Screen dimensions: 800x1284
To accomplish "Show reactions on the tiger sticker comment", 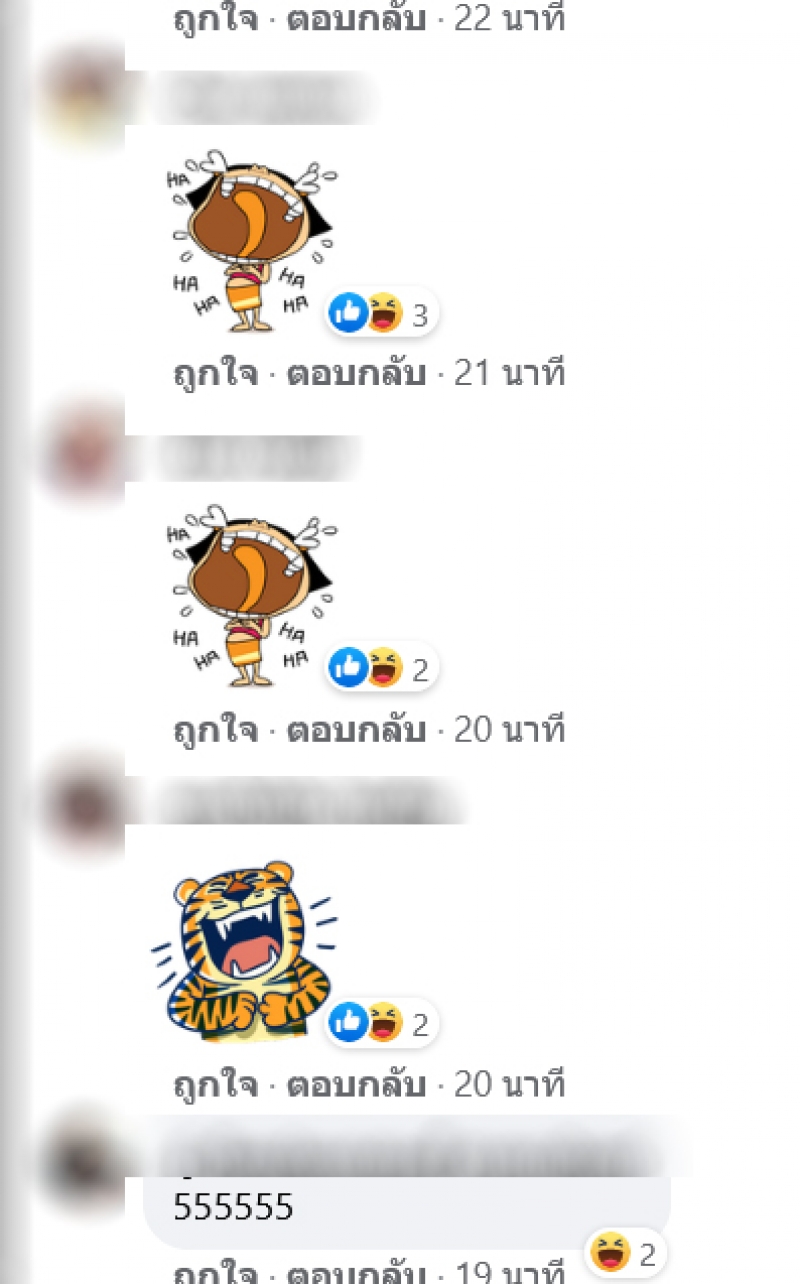I will pos(383,1023).
